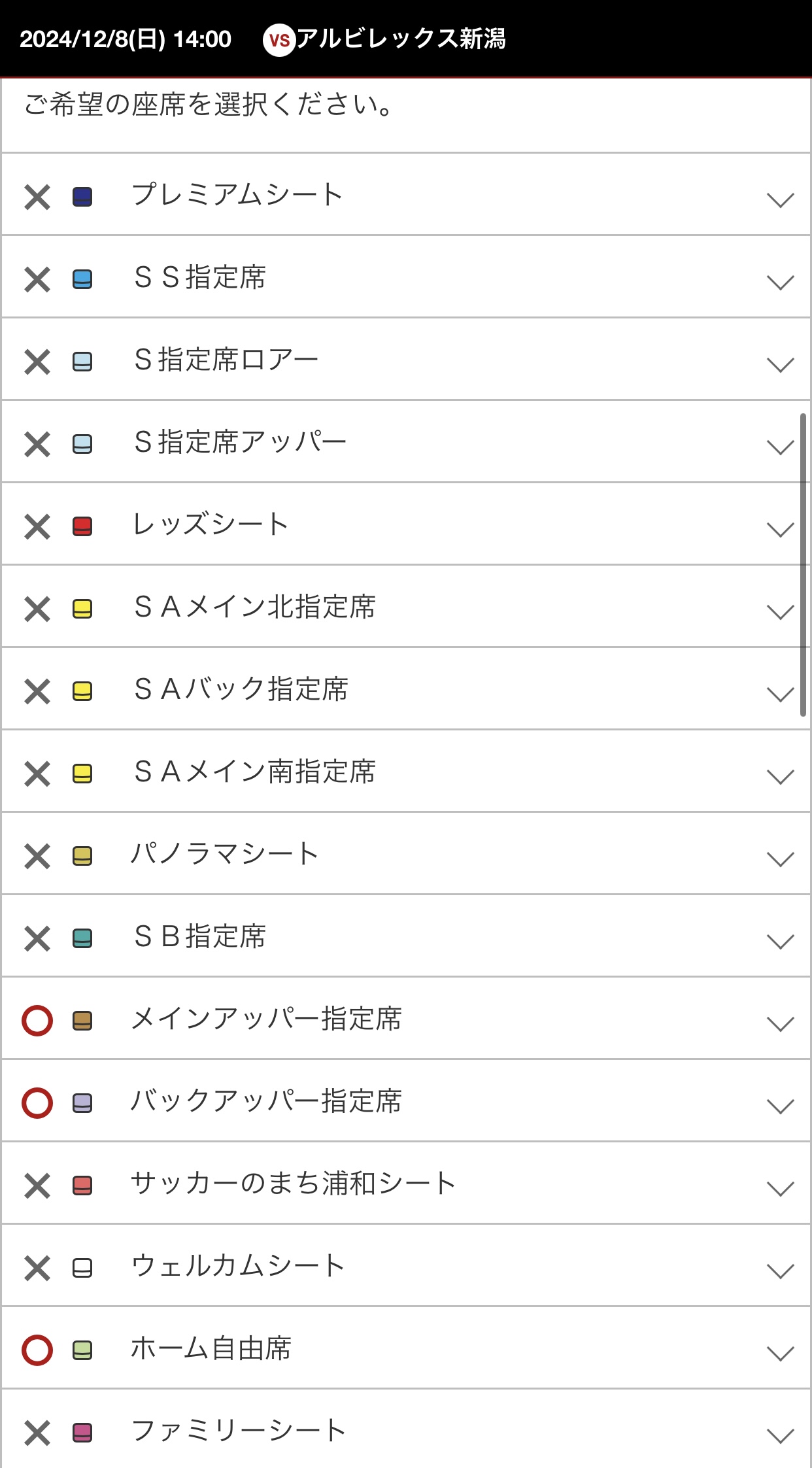812x1468 pixels.
Task: Open ＳＡメイン北指定席 details
Action: 405,606
